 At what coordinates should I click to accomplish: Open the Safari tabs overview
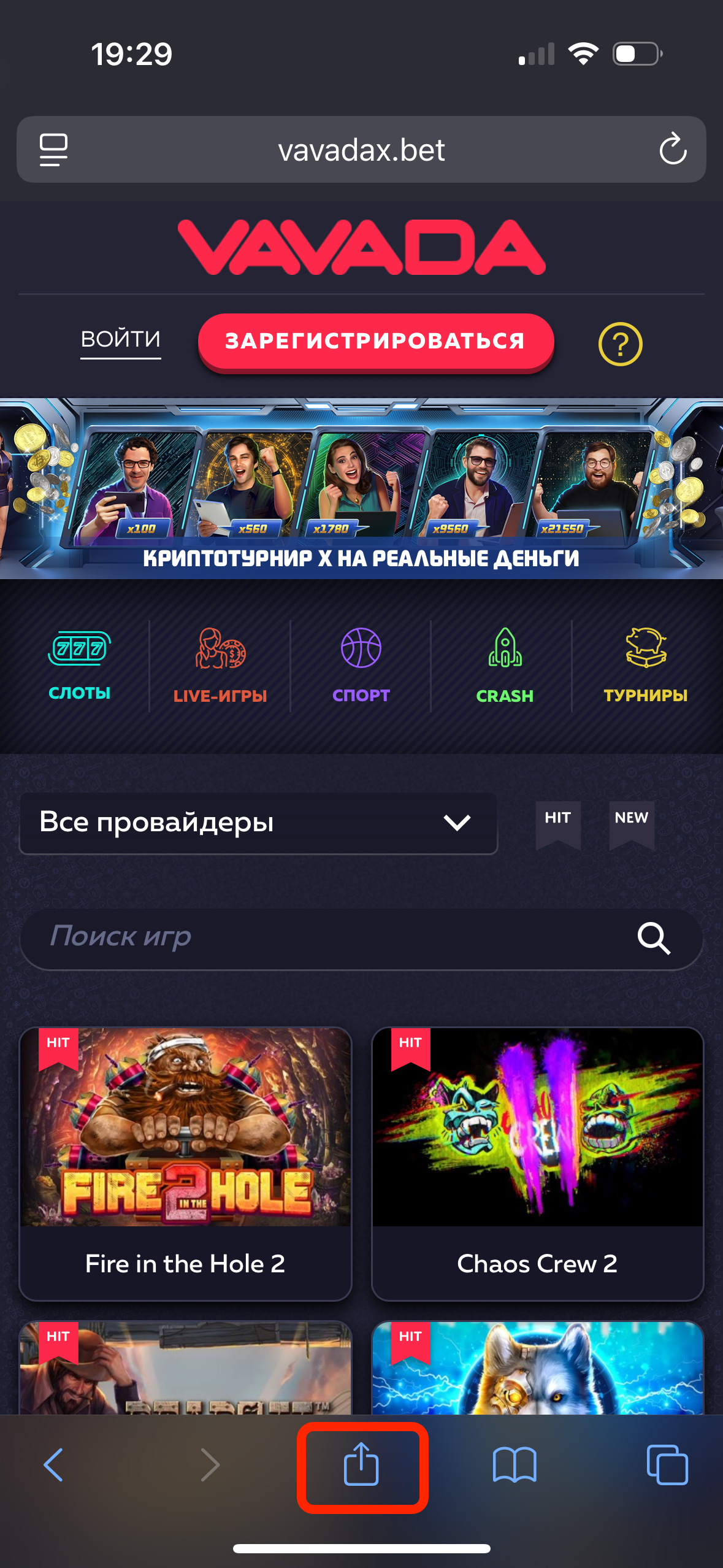667,1465
